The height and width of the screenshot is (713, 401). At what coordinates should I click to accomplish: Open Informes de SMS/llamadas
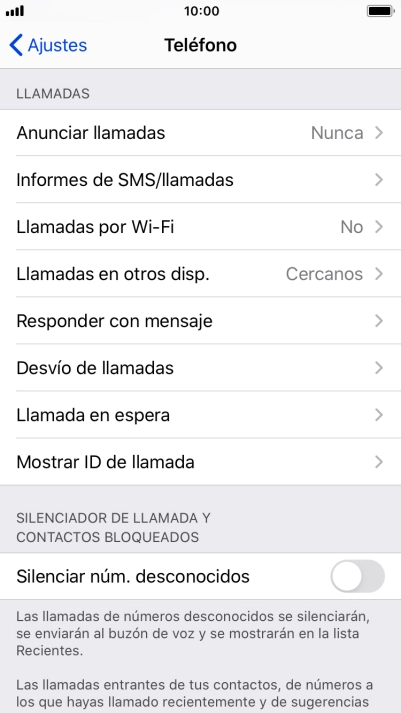click(200, 180)
